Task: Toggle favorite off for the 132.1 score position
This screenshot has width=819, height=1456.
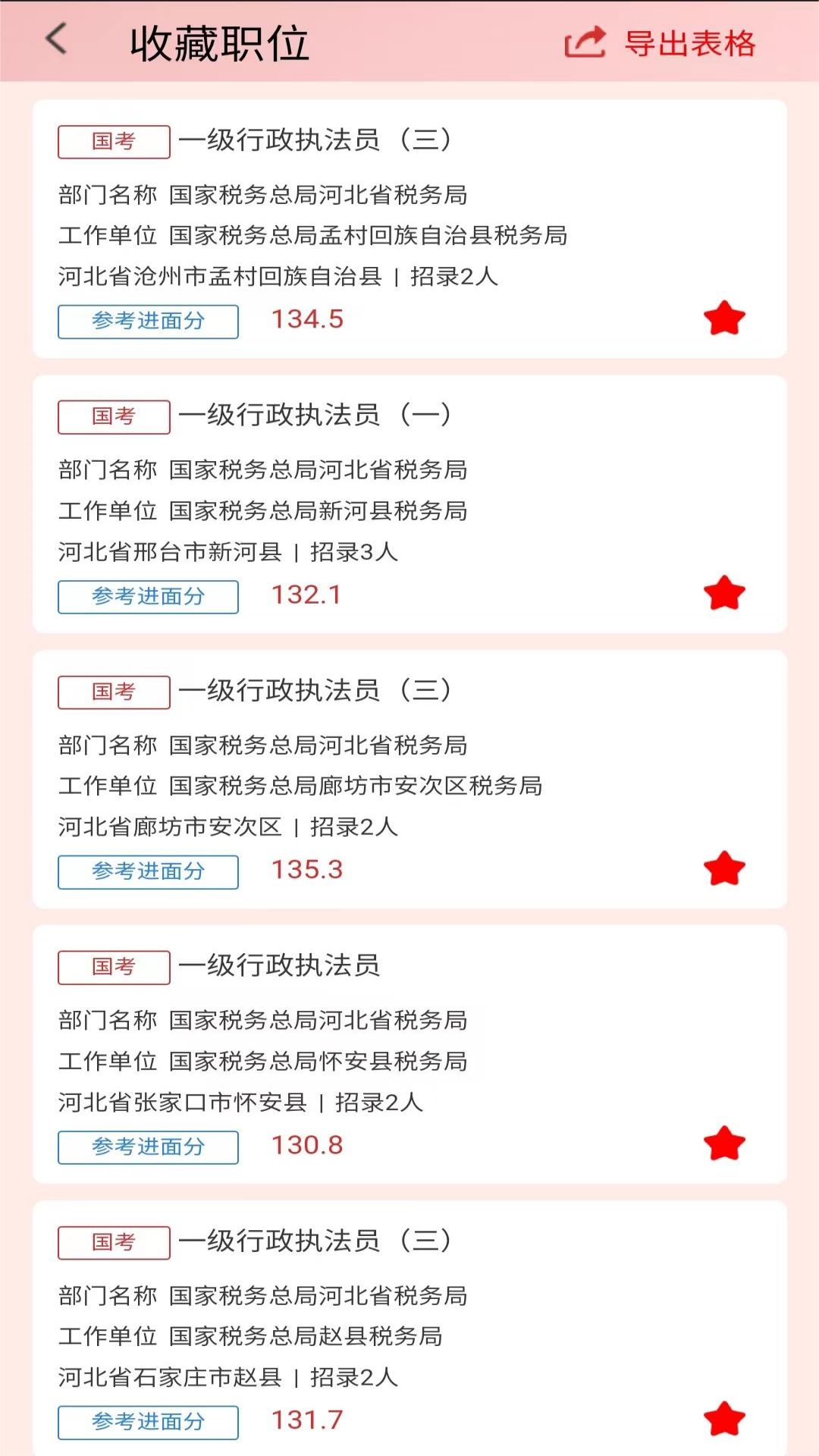Action: coord(724,592)
